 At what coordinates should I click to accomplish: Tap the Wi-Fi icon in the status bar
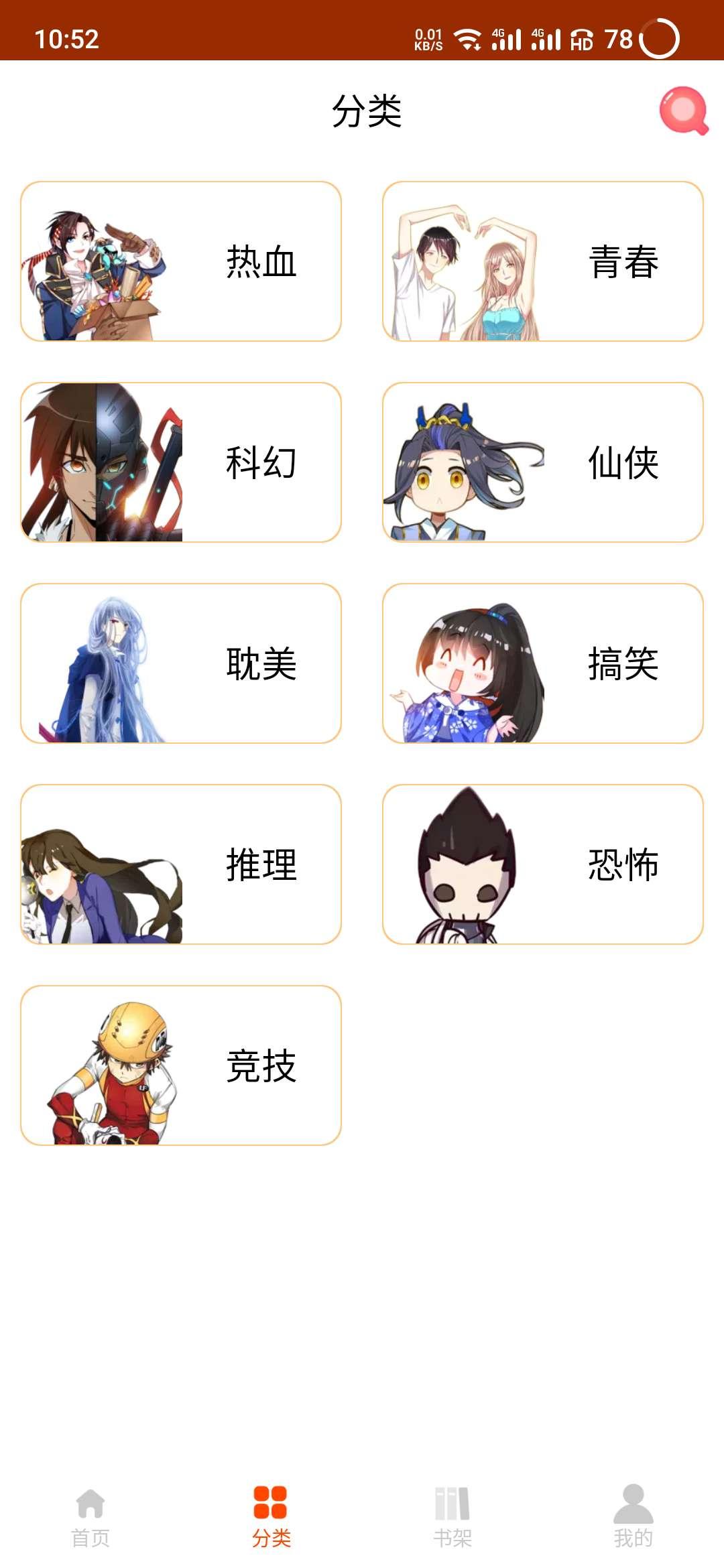click(x=469, y=40)
